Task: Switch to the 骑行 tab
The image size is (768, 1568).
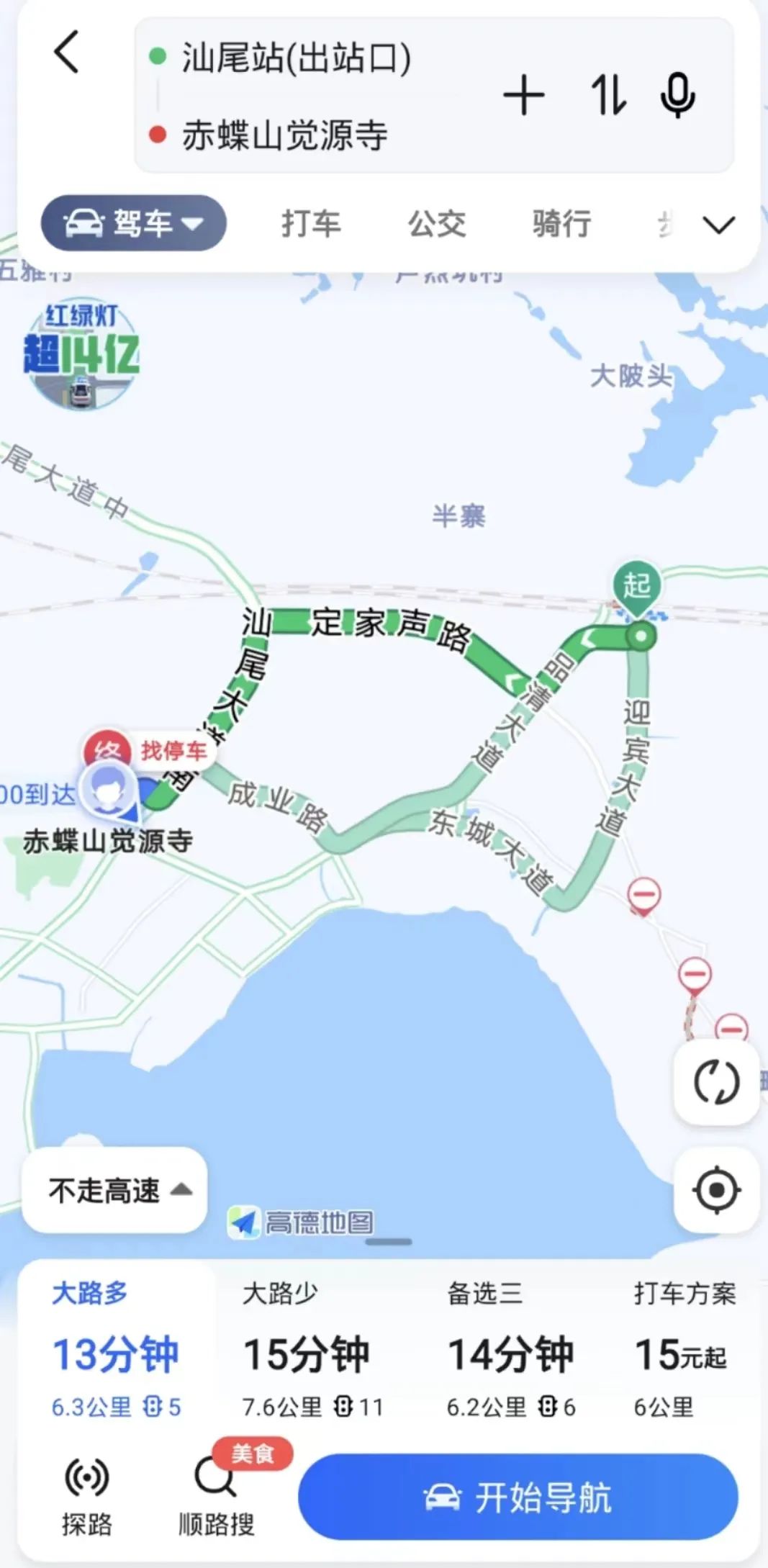Action: (x=562, y=223)
